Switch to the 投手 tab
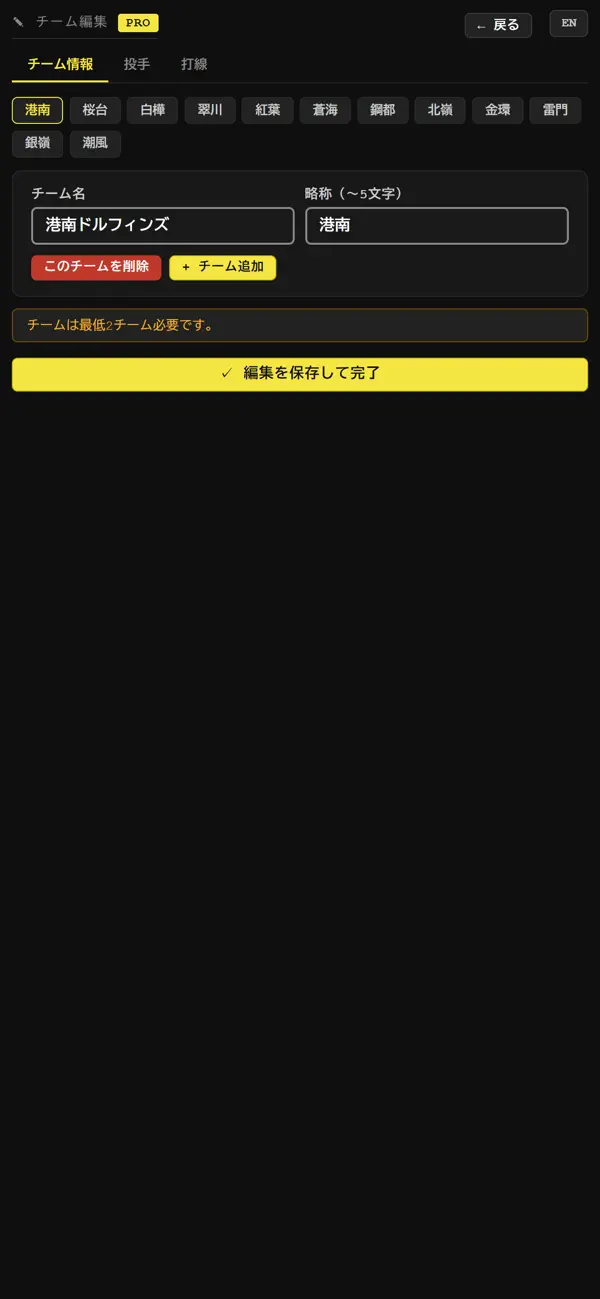The image size is (600, 1299). (137, 64)
